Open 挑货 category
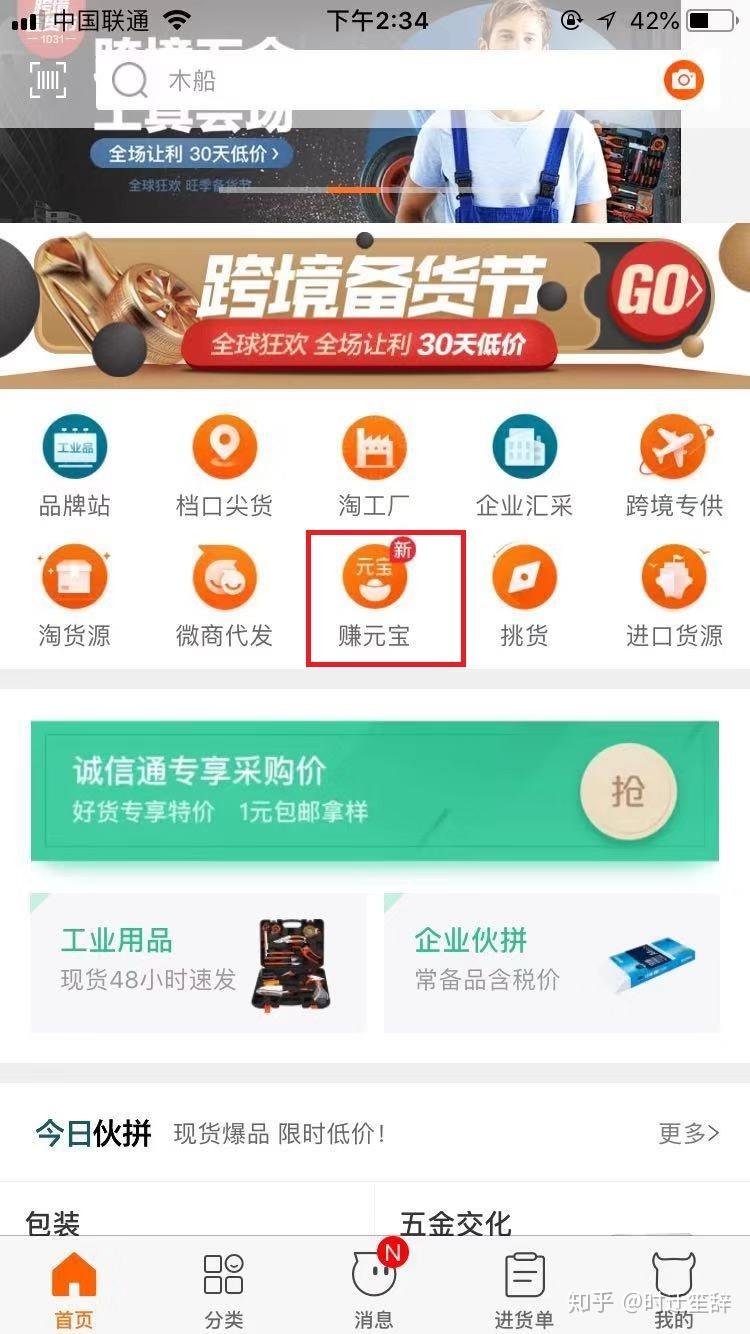 [524, 597]
